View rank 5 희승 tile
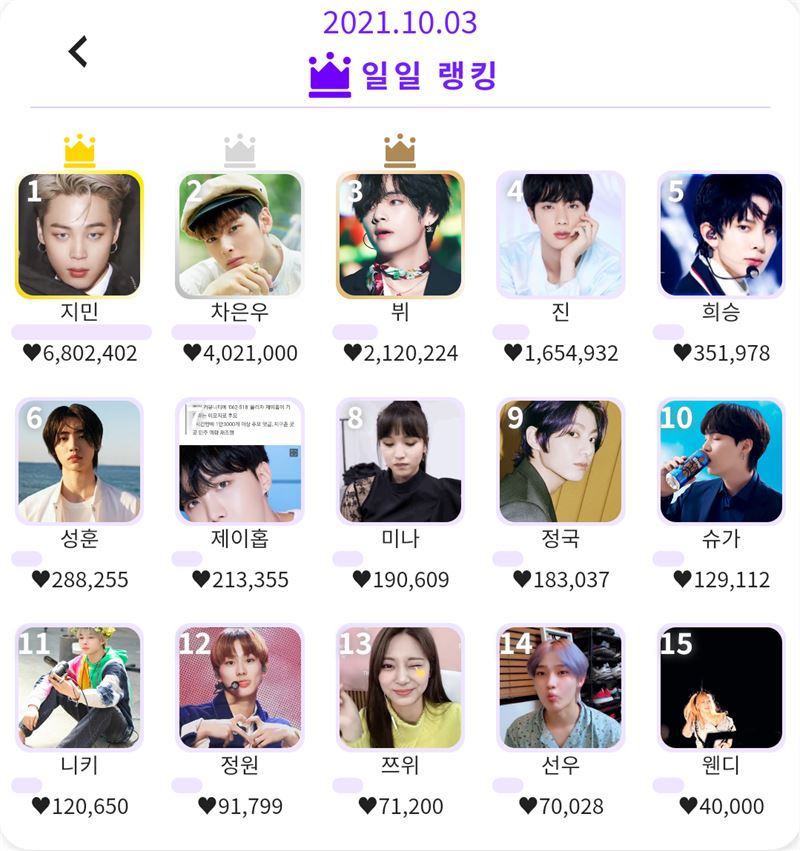The width and height of the screenshot is (800, 851). click(x=721, y=235)
